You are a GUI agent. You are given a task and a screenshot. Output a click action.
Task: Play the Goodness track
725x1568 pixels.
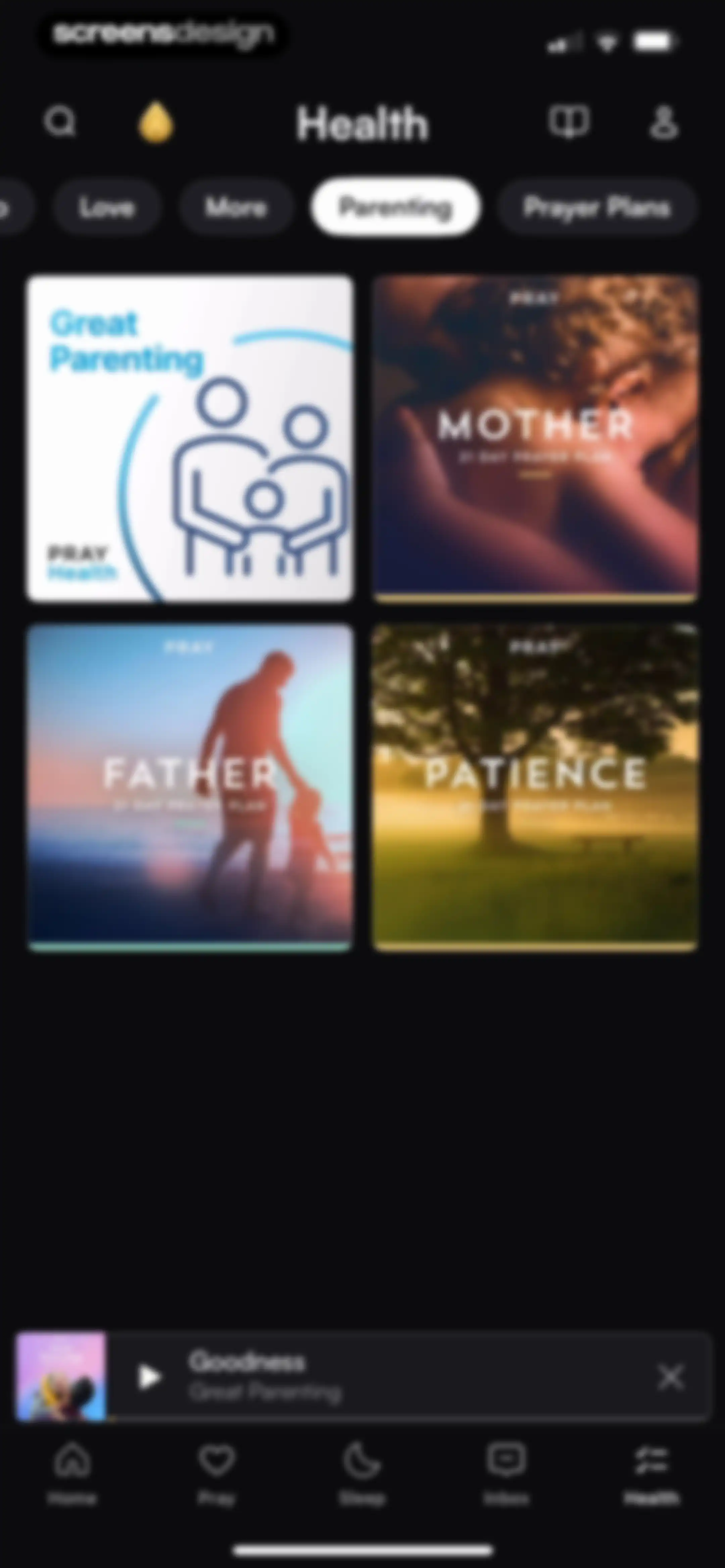(x=149, y=1377)
